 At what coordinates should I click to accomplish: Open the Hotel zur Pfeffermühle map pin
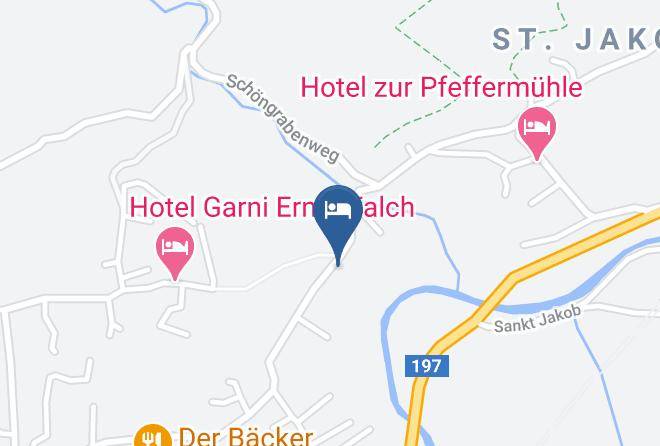[x=537, y=133]
